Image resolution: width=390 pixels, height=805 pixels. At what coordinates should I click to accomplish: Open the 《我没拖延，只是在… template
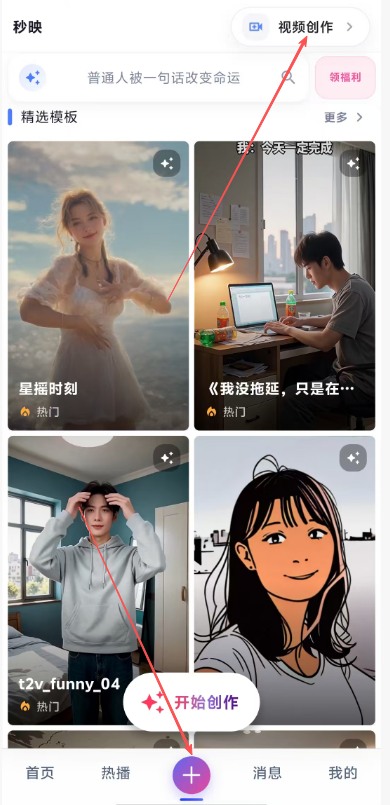point(284,285)
